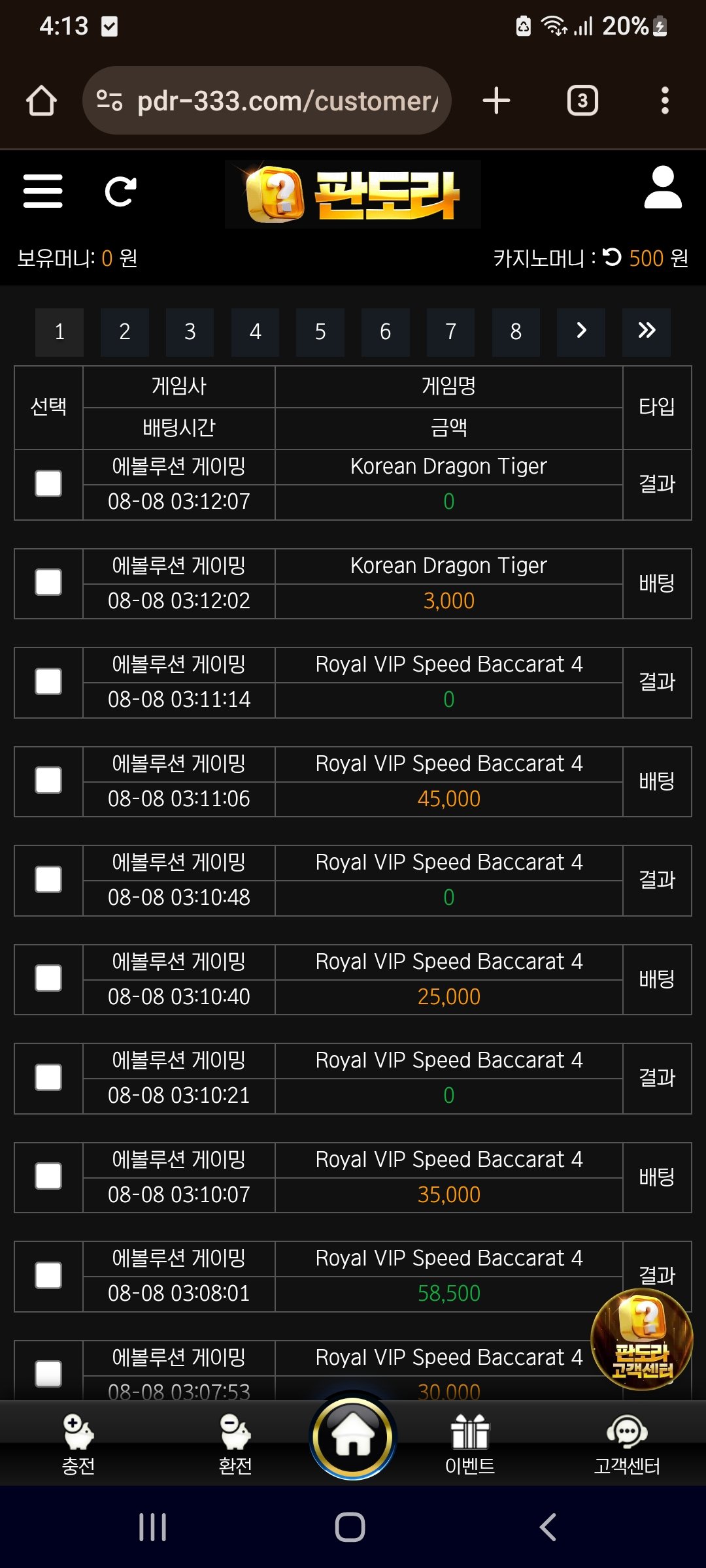
Task: Open the 환전 withdrawal tab
Action: tap(235, 1445)
